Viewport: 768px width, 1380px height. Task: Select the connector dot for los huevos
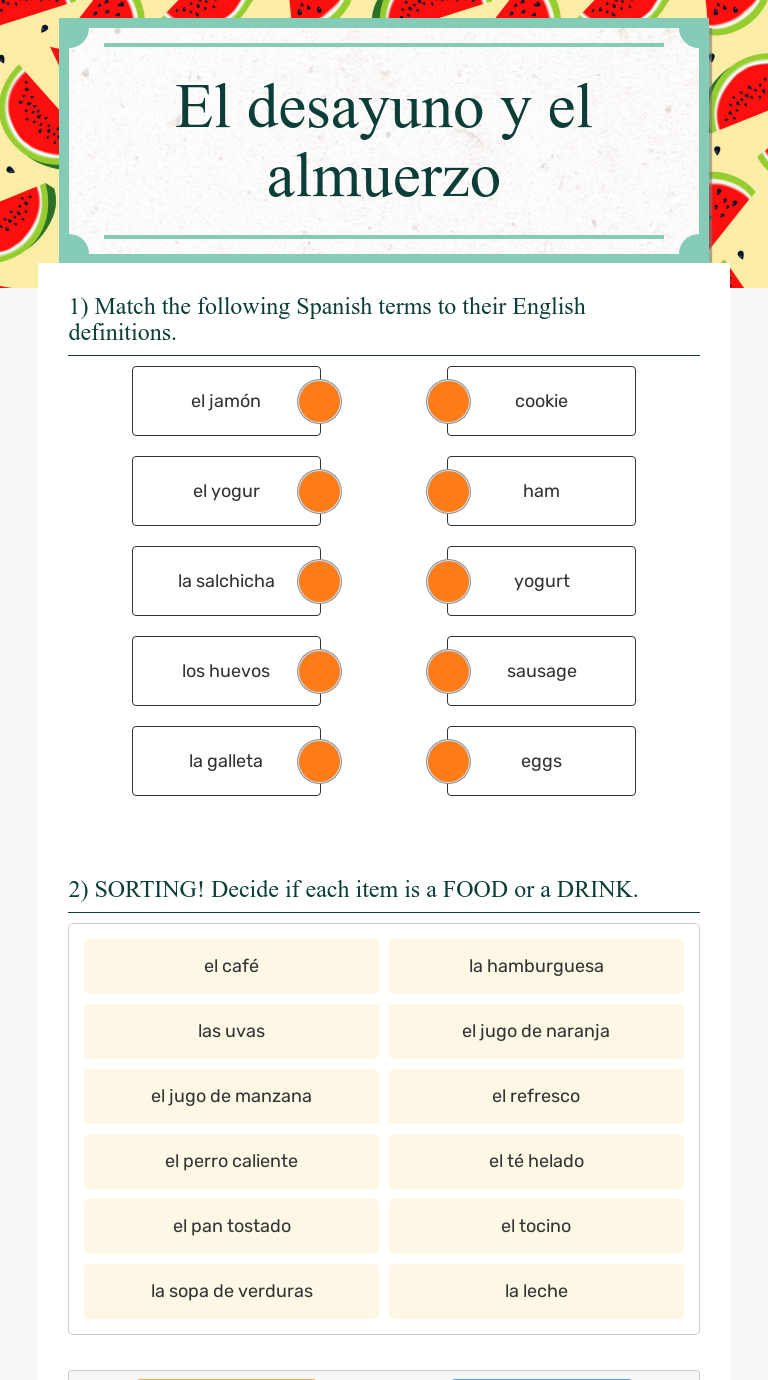pyautogui.click(x=320, y=672)
